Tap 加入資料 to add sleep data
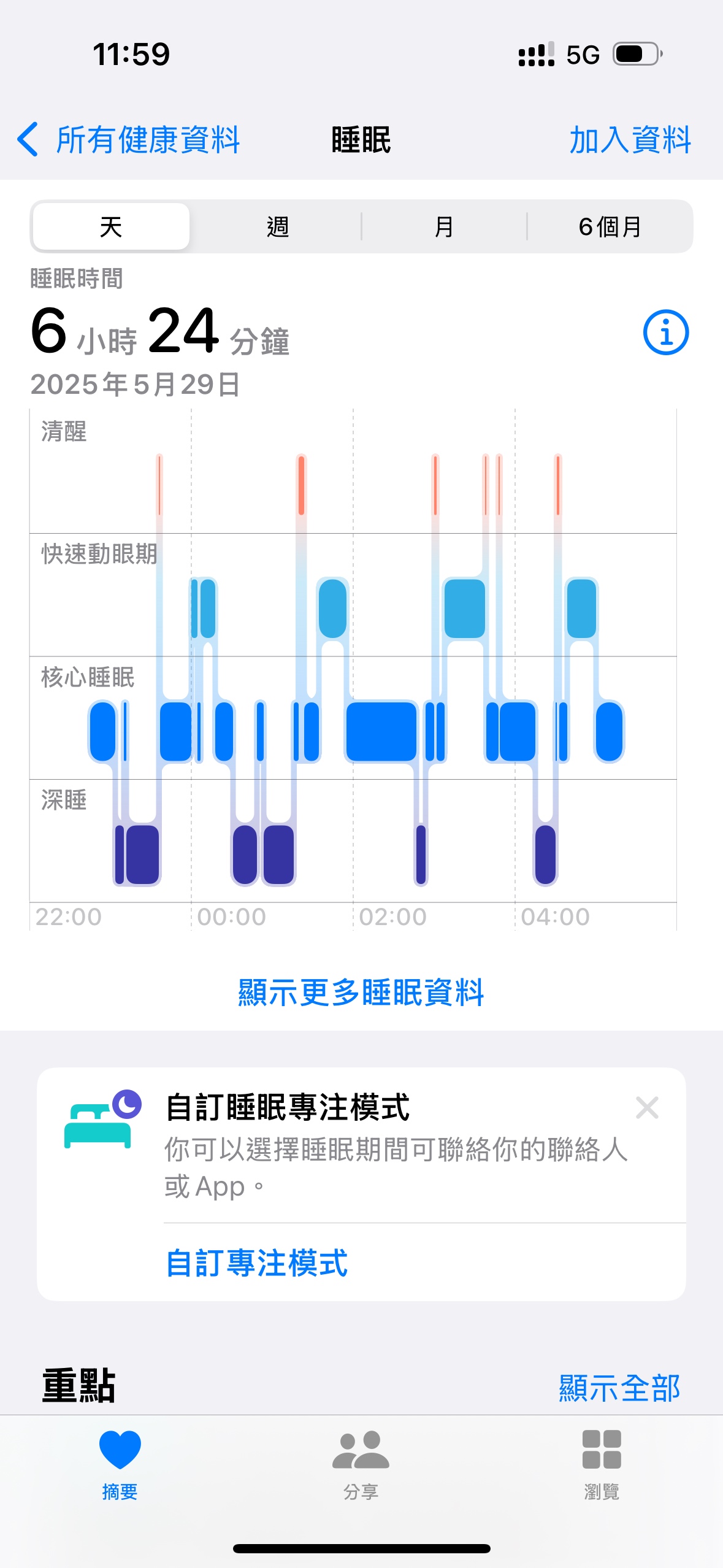 pos(630,140)
